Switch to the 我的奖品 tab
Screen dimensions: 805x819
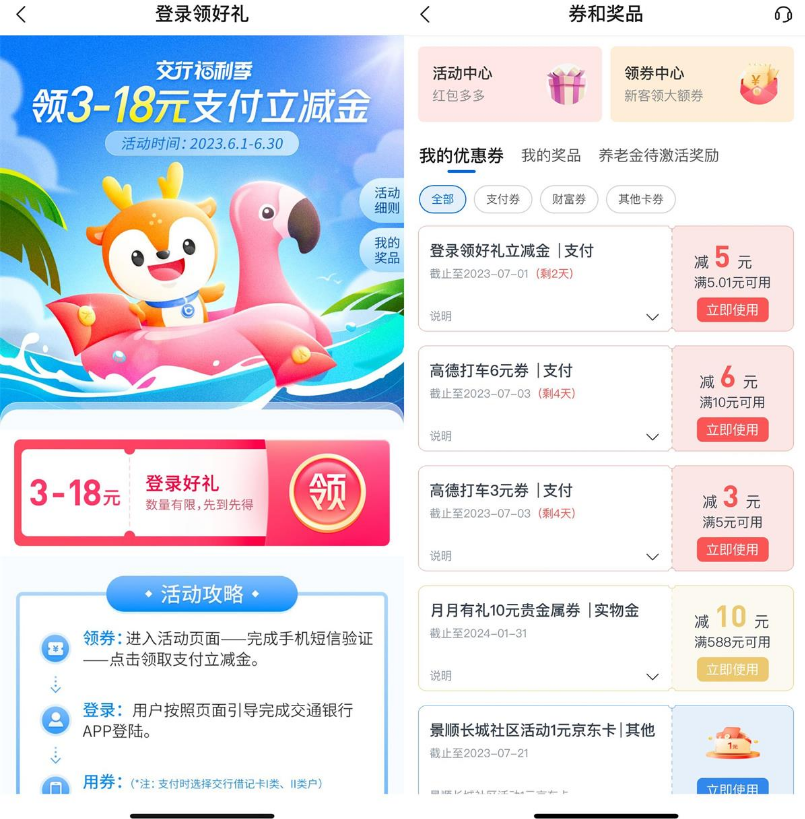pyautogui.click(x=551, y=156)
